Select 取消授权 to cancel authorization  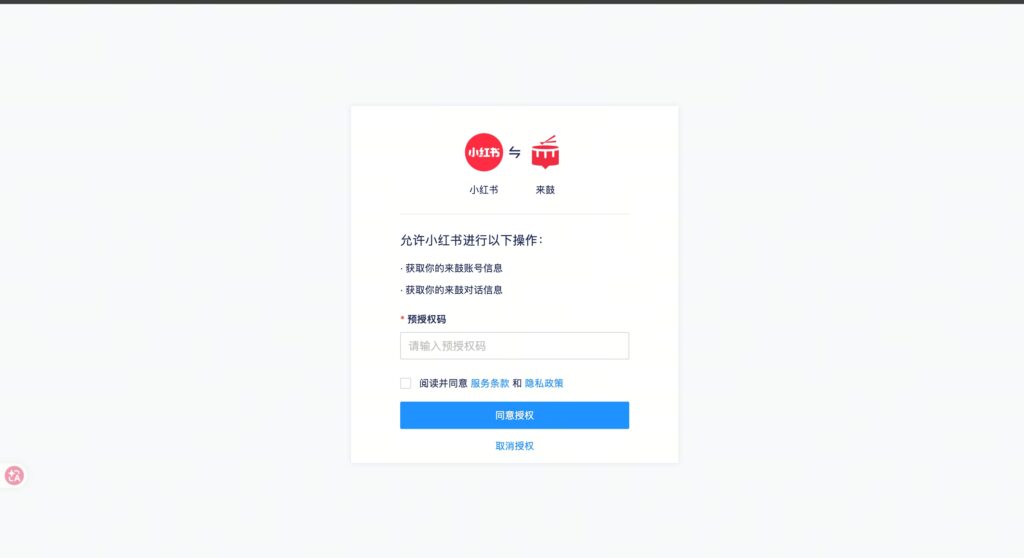click(x=514, y=446)
